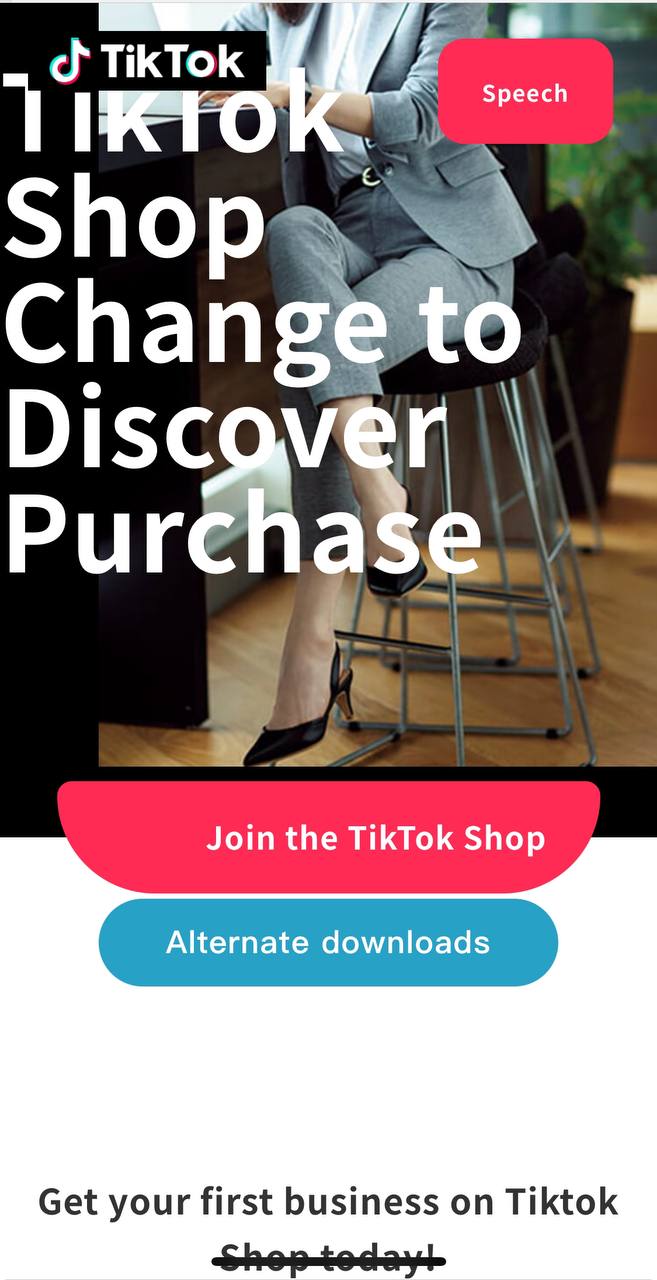Tap the Speech button
Screen dimensions: 657x1280
tap(525, 92)
